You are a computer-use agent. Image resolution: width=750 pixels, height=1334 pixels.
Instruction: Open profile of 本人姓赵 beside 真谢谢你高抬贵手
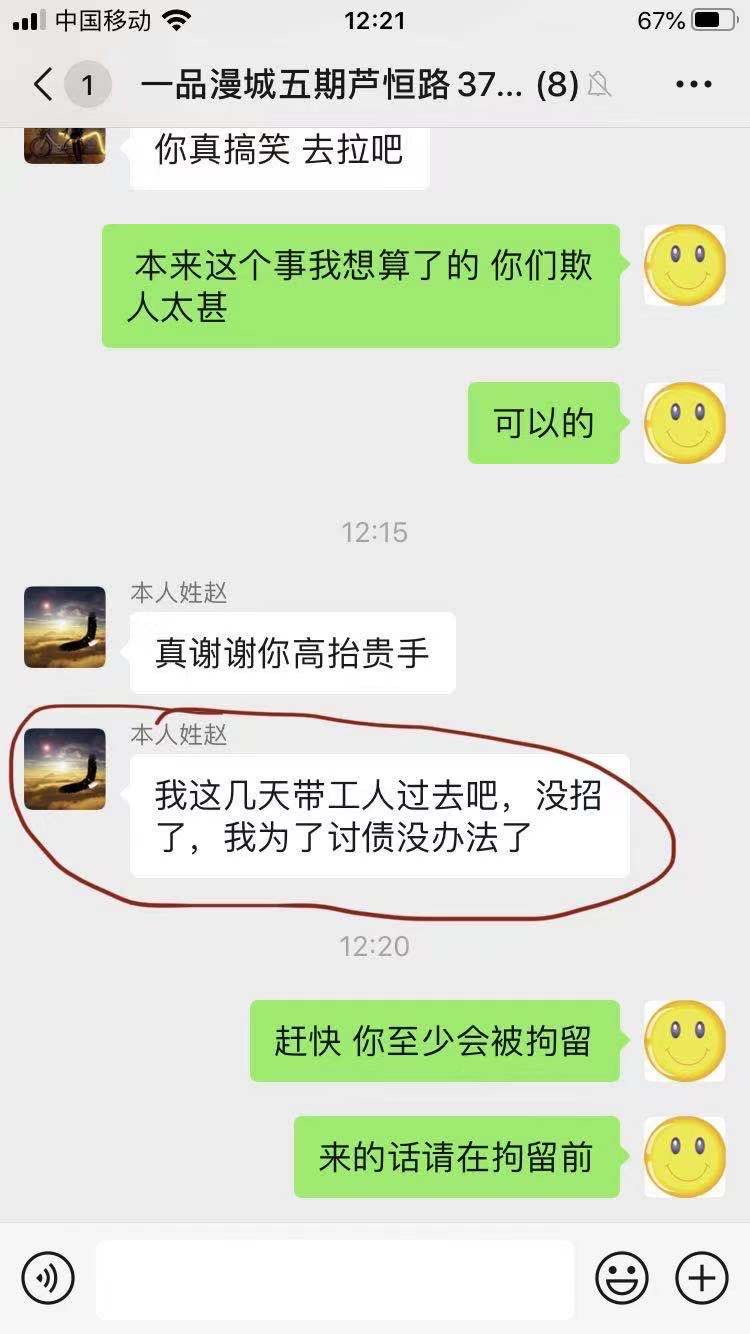click(65, 627)
